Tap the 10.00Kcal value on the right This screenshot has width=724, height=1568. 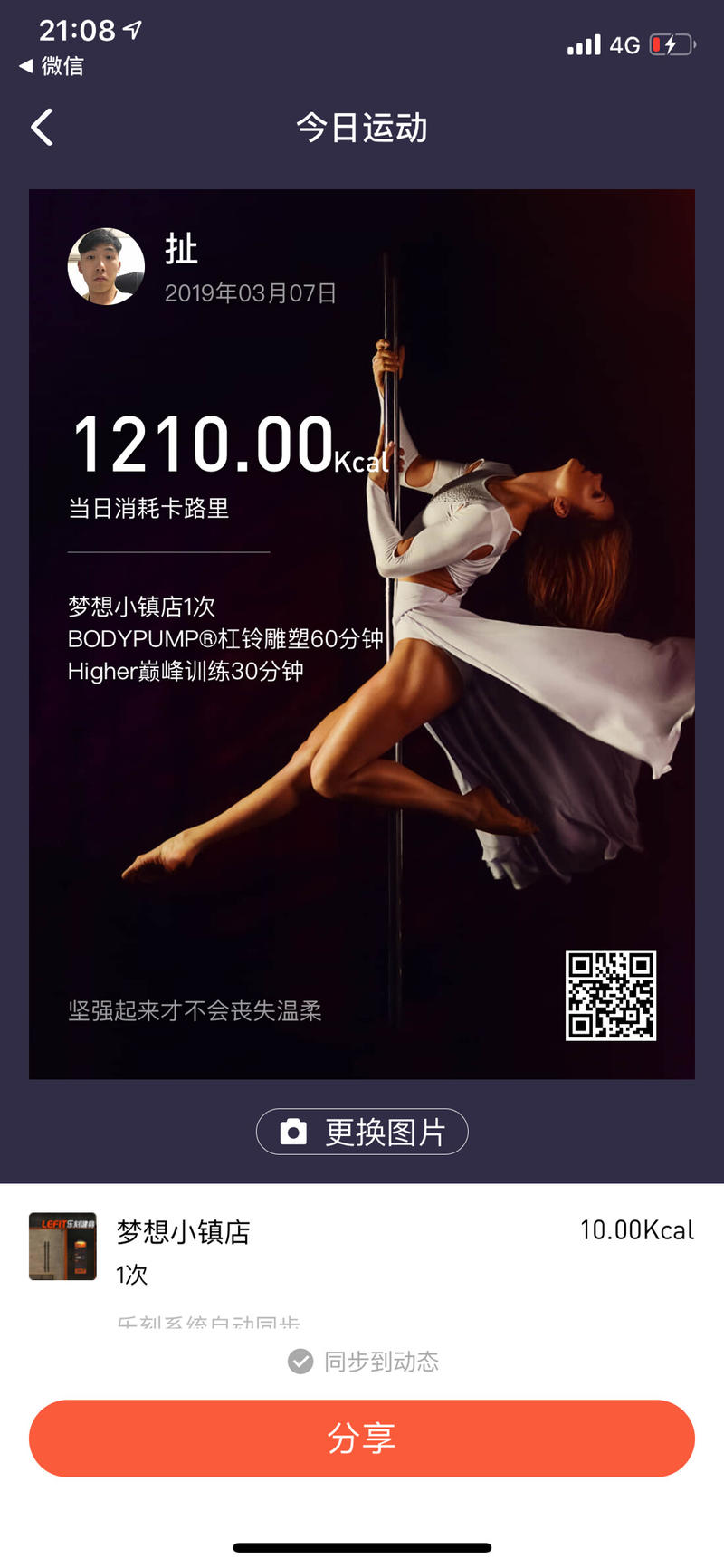coord(636,1229)
